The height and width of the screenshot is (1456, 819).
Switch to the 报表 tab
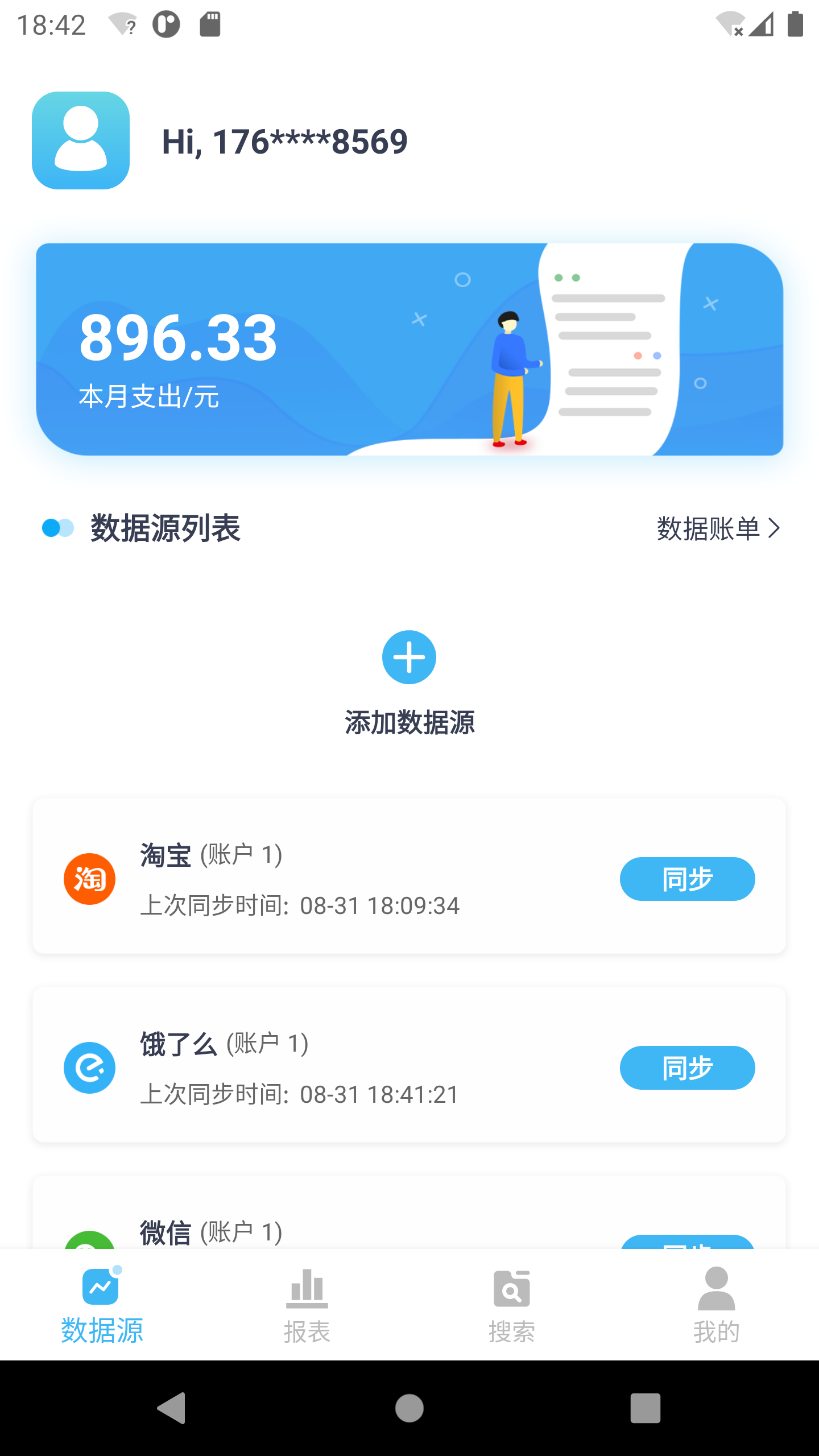[x=307, y=1306]
